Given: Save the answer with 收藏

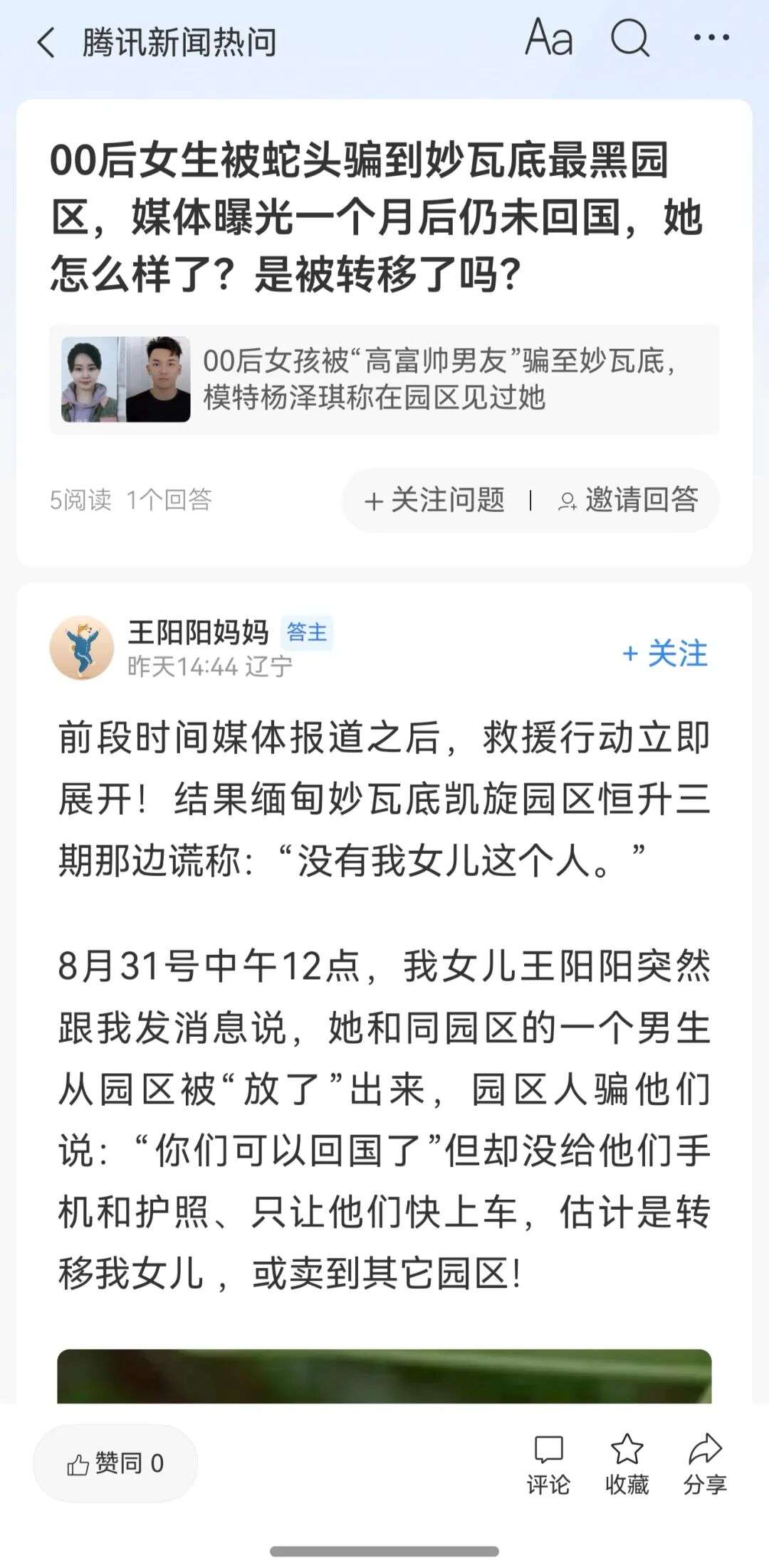Looking at the screenshot, I should coord(627,1463).
